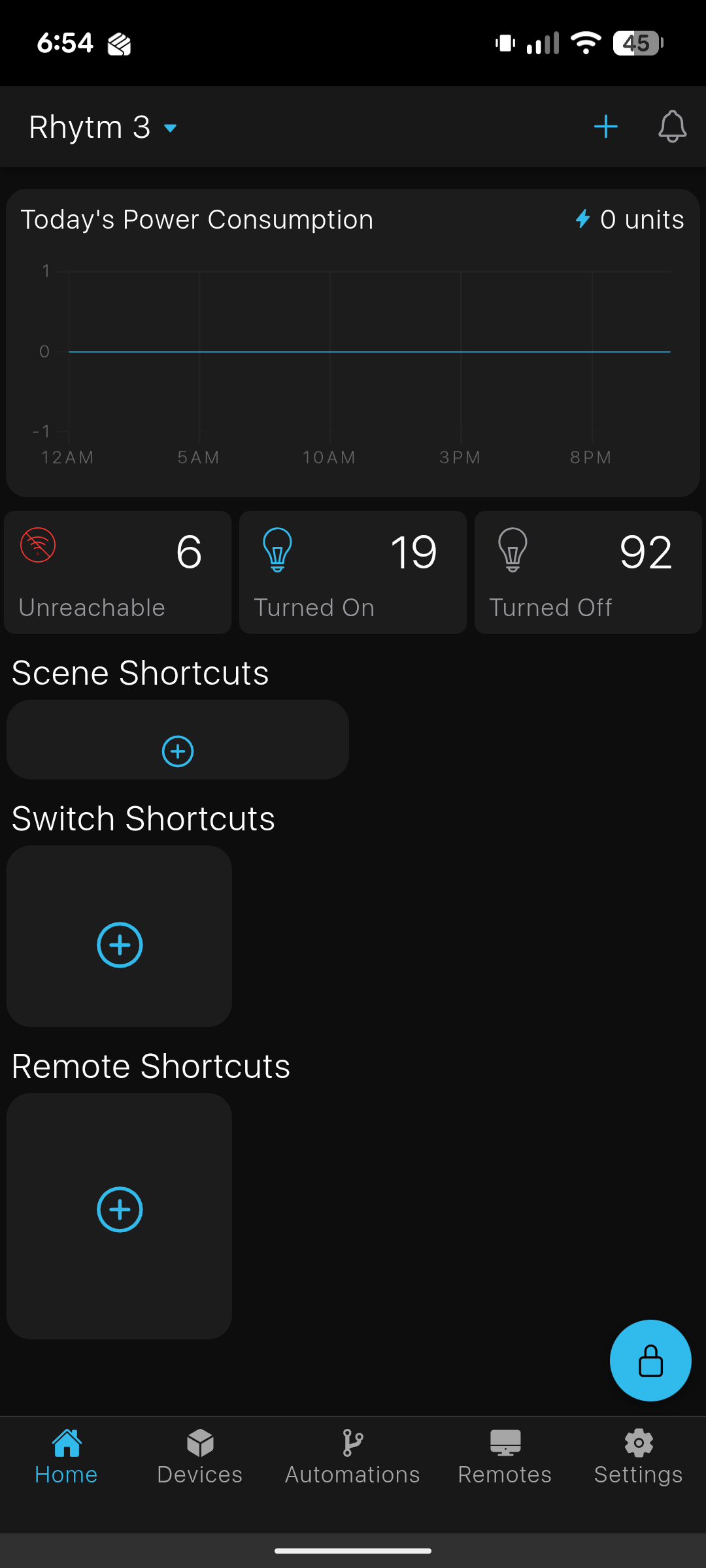Select the Remotes tab icon
The image size is (706, 1568).
tap(504, 1443)
